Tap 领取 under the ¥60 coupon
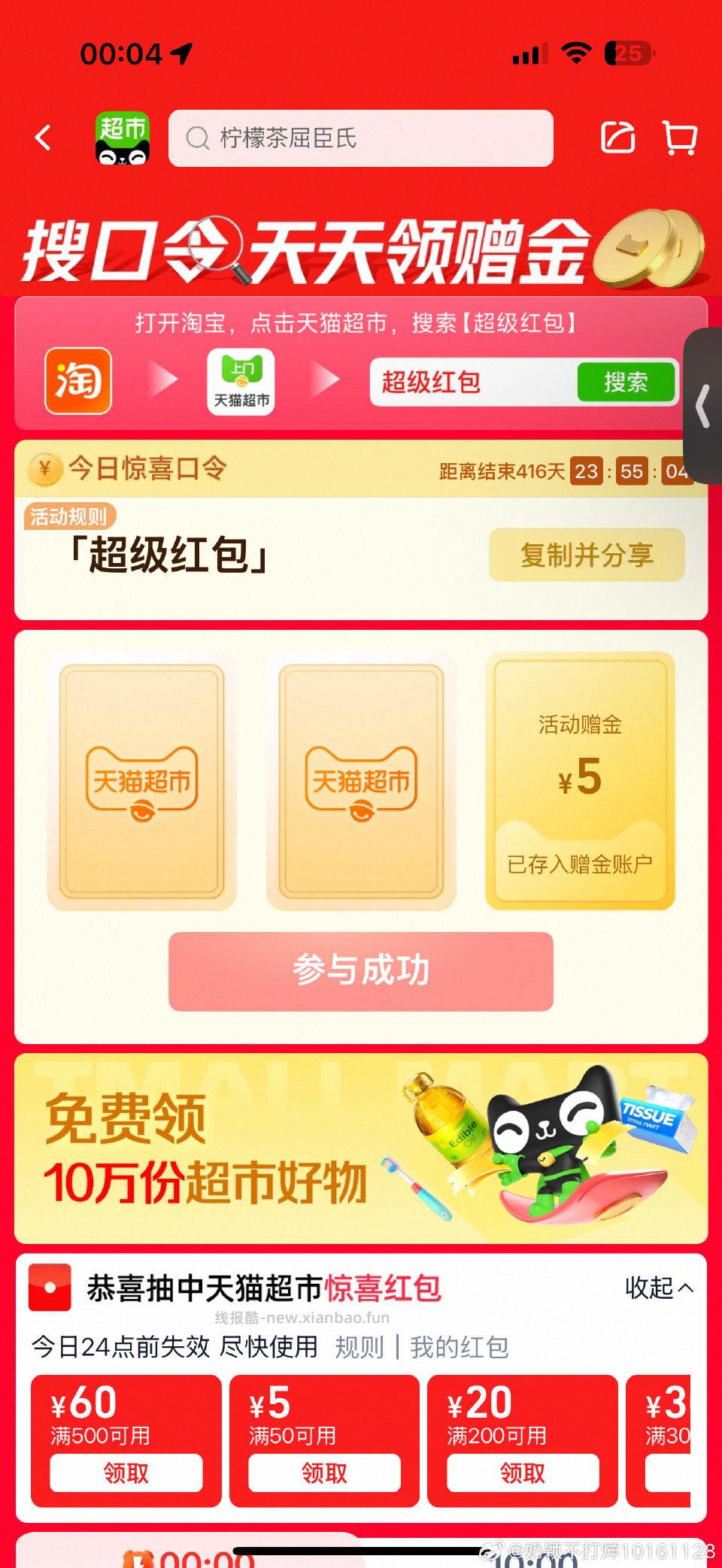722x1568 pixels. click(x=126, y=1473)
